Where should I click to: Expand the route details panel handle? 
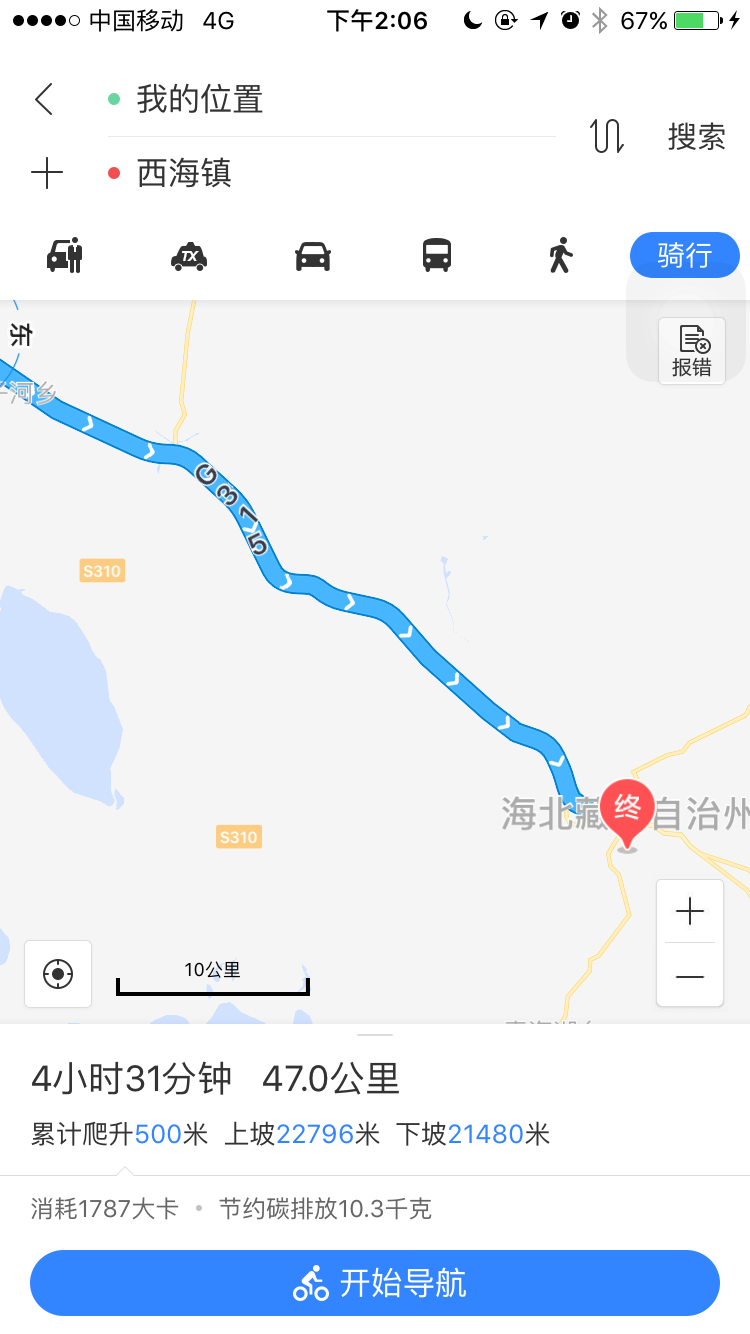point(375,1035)
